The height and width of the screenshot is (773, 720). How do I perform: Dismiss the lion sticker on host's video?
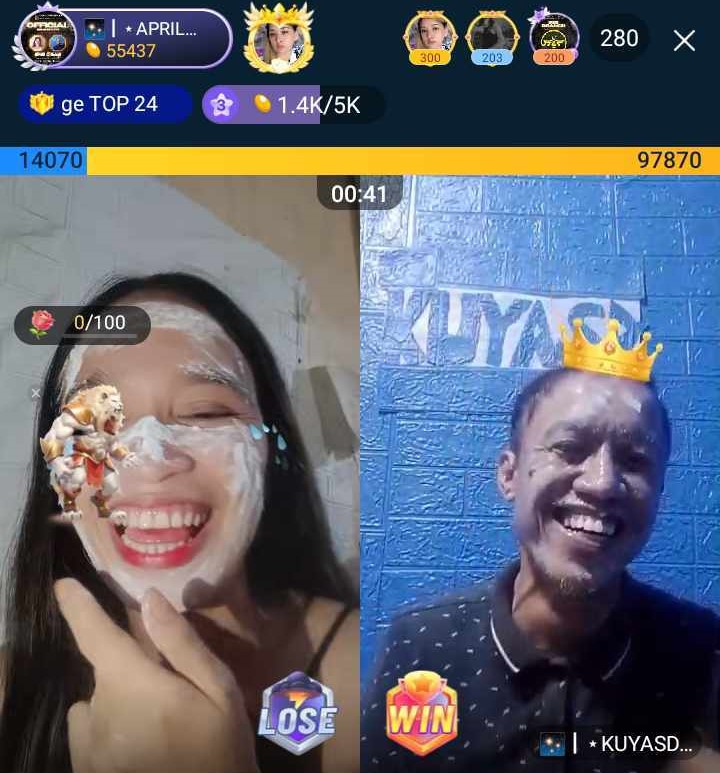click(x=36, y=394)
